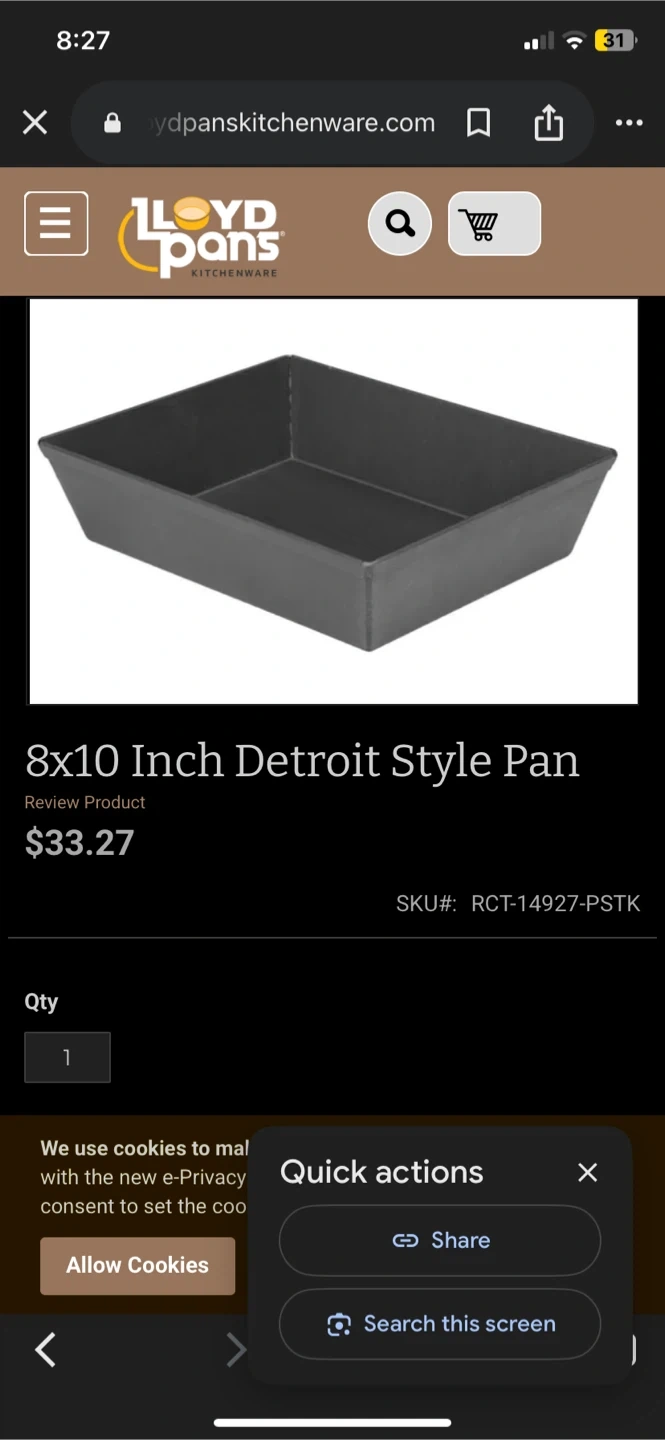Screen dimensions: 665x1440
Task: Go back to the previous page
Action: [45, 1350]
